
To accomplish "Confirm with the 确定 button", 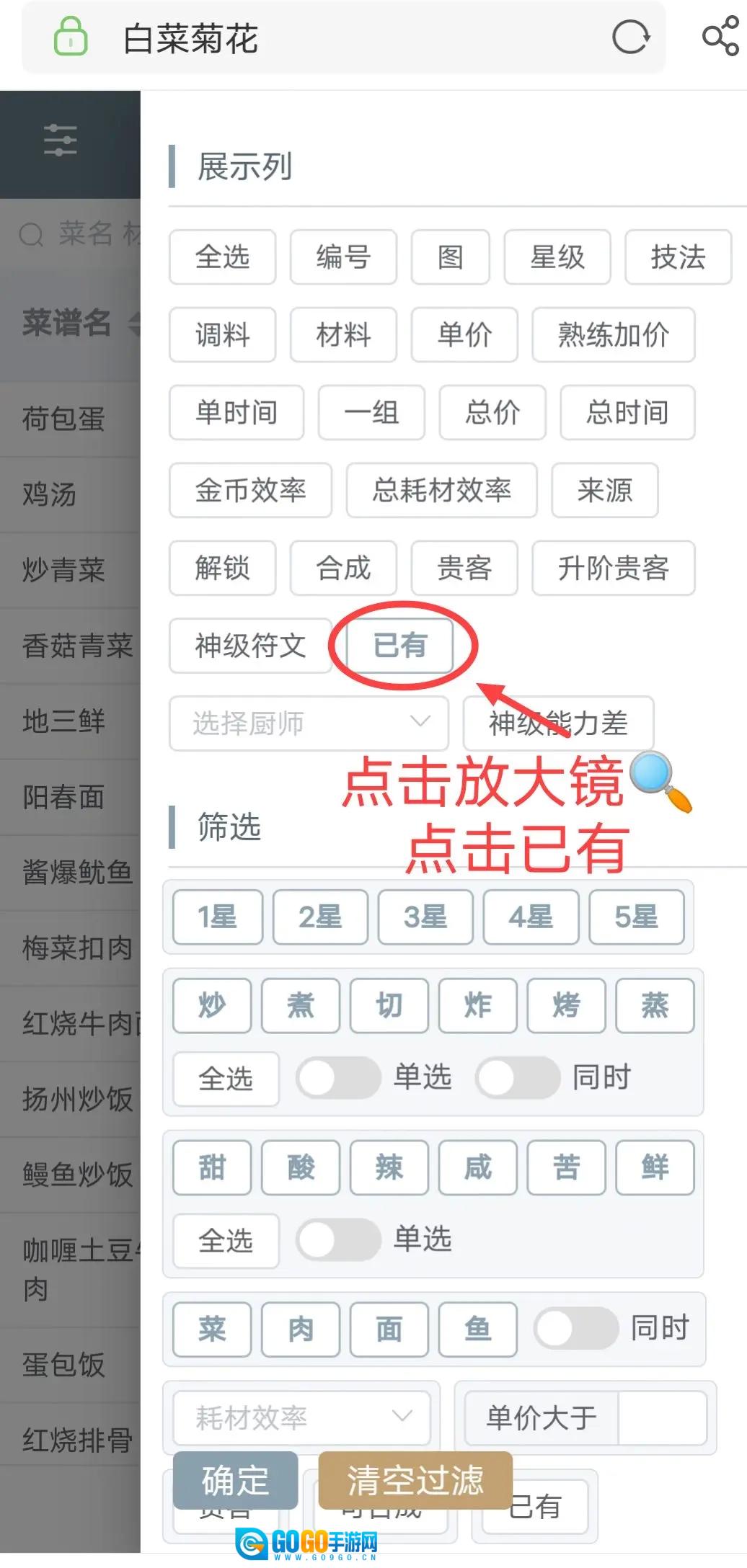I will click(235, 1481).
